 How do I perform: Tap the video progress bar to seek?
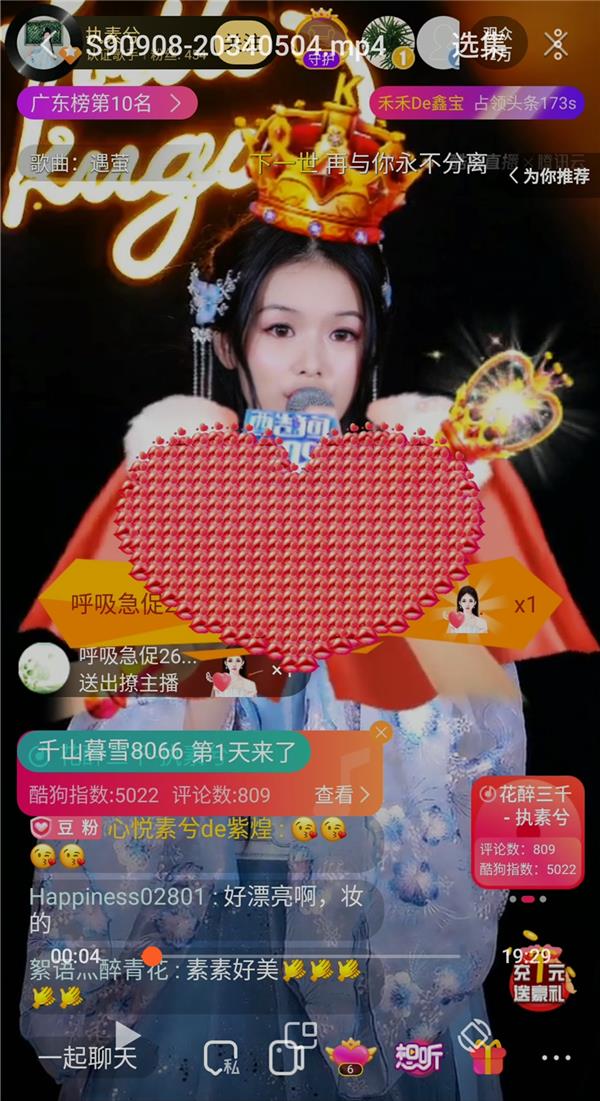[x=300, y=956]
